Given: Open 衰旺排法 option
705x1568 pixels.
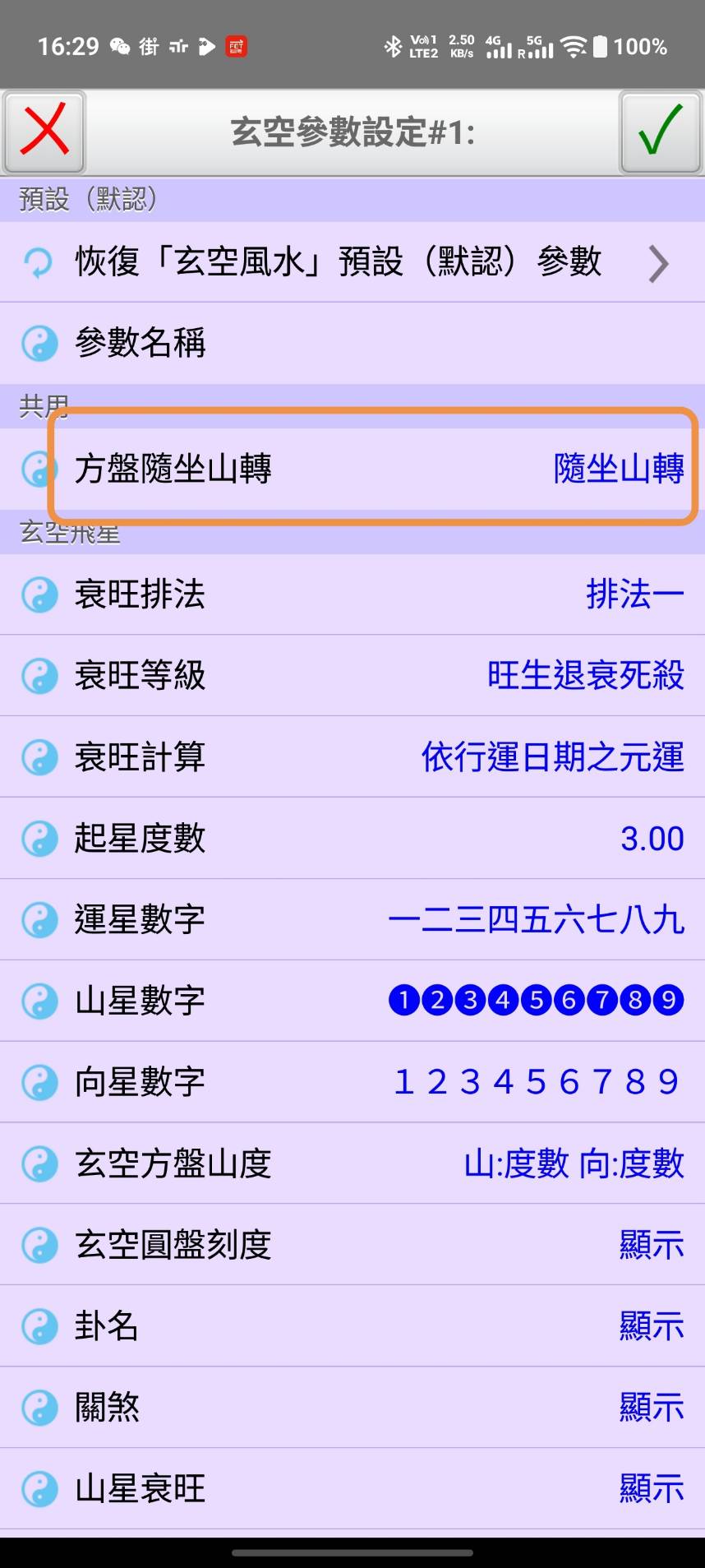Looking at the screenshot, I should pyautogui.click(x=352, y=594).
